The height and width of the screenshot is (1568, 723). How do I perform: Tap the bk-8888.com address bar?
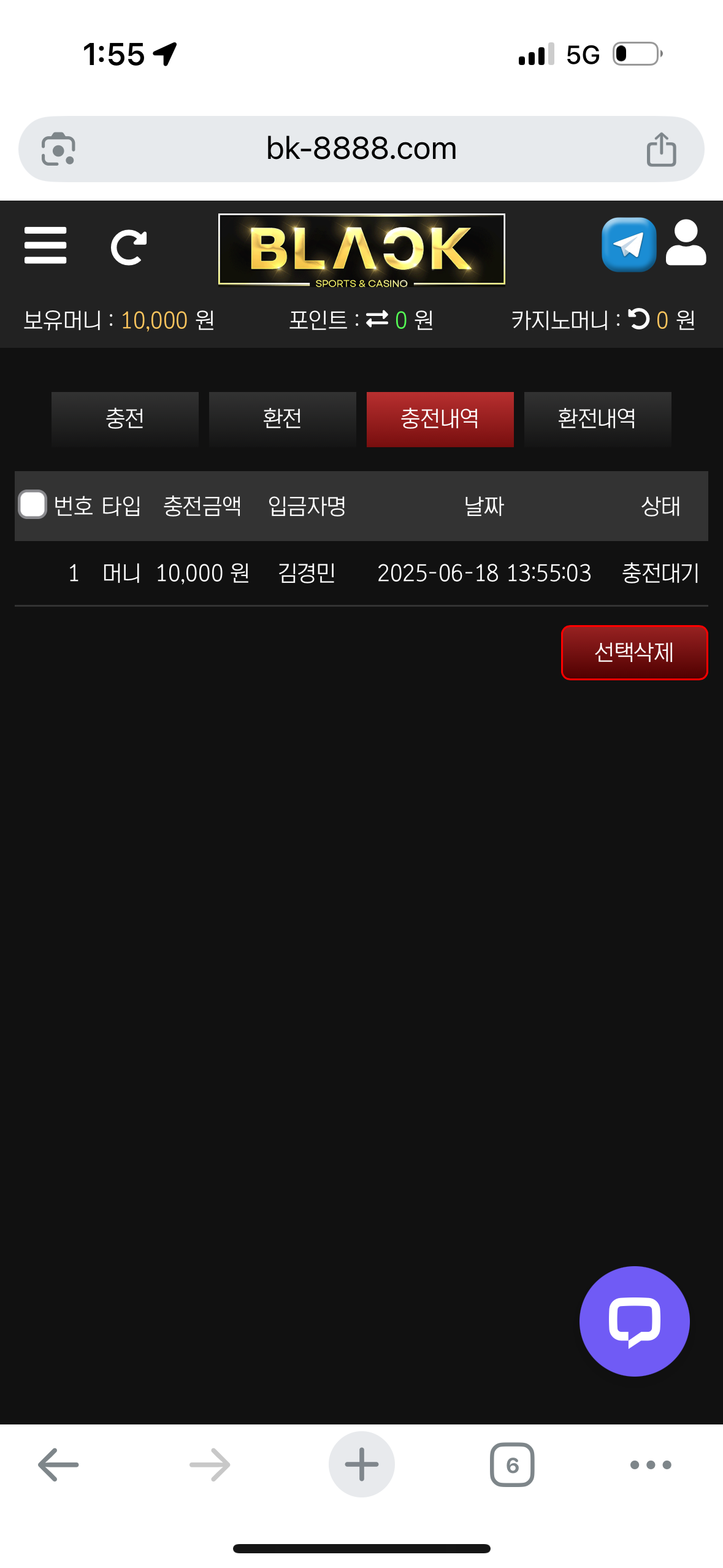(361, 148)
